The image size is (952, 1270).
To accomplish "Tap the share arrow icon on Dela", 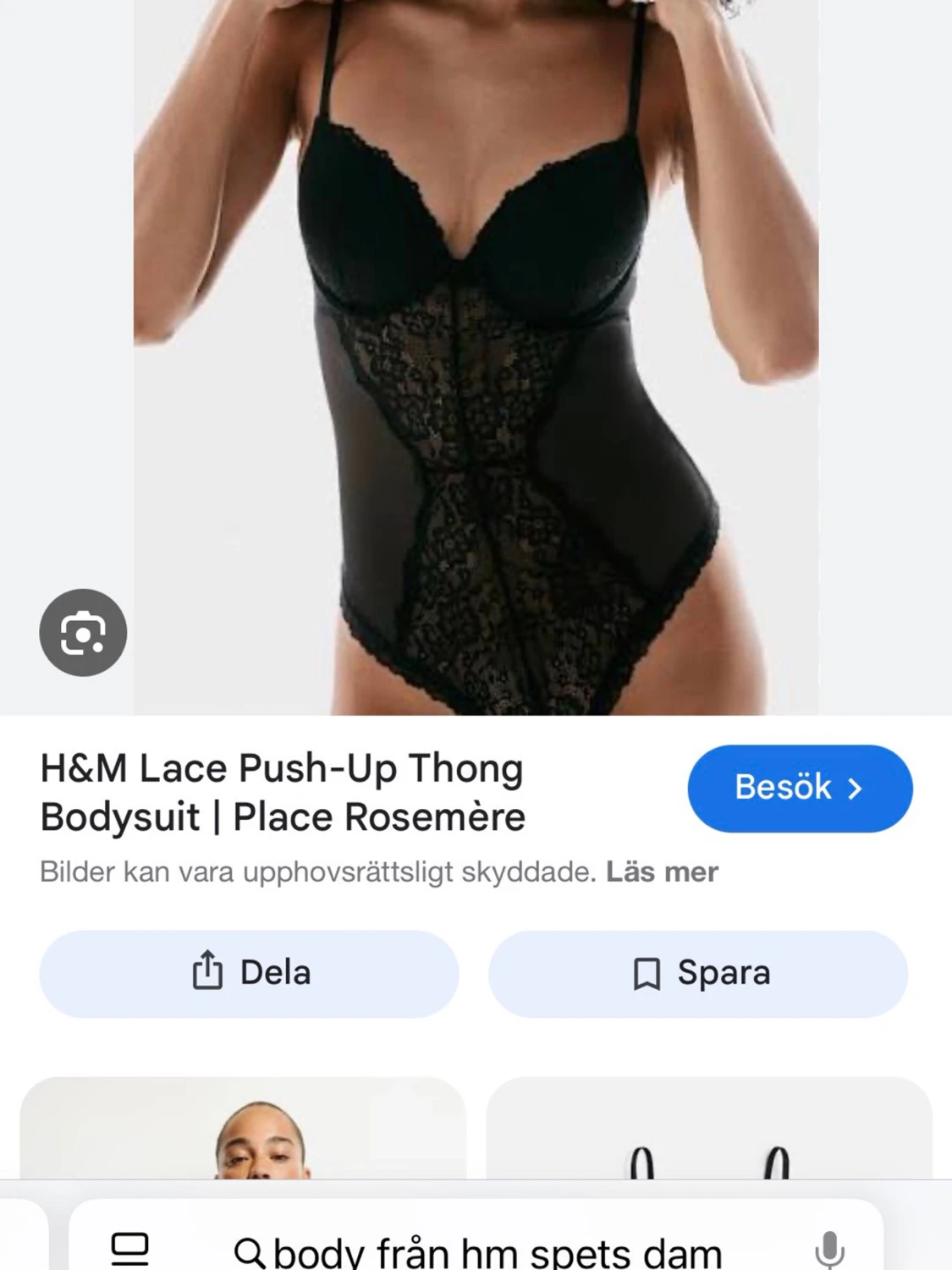I will [x=208, y=973].
